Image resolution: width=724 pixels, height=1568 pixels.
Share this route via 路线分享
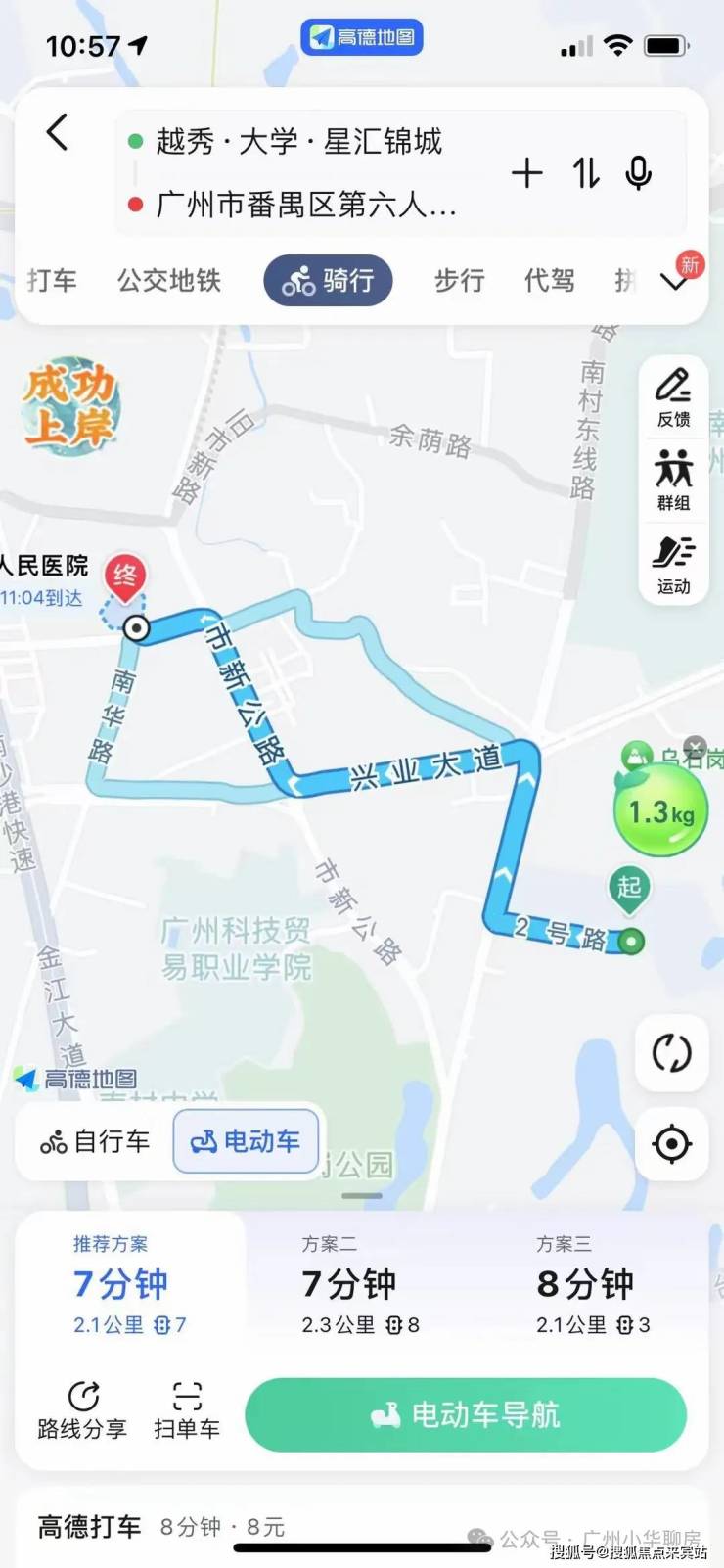82,1409
